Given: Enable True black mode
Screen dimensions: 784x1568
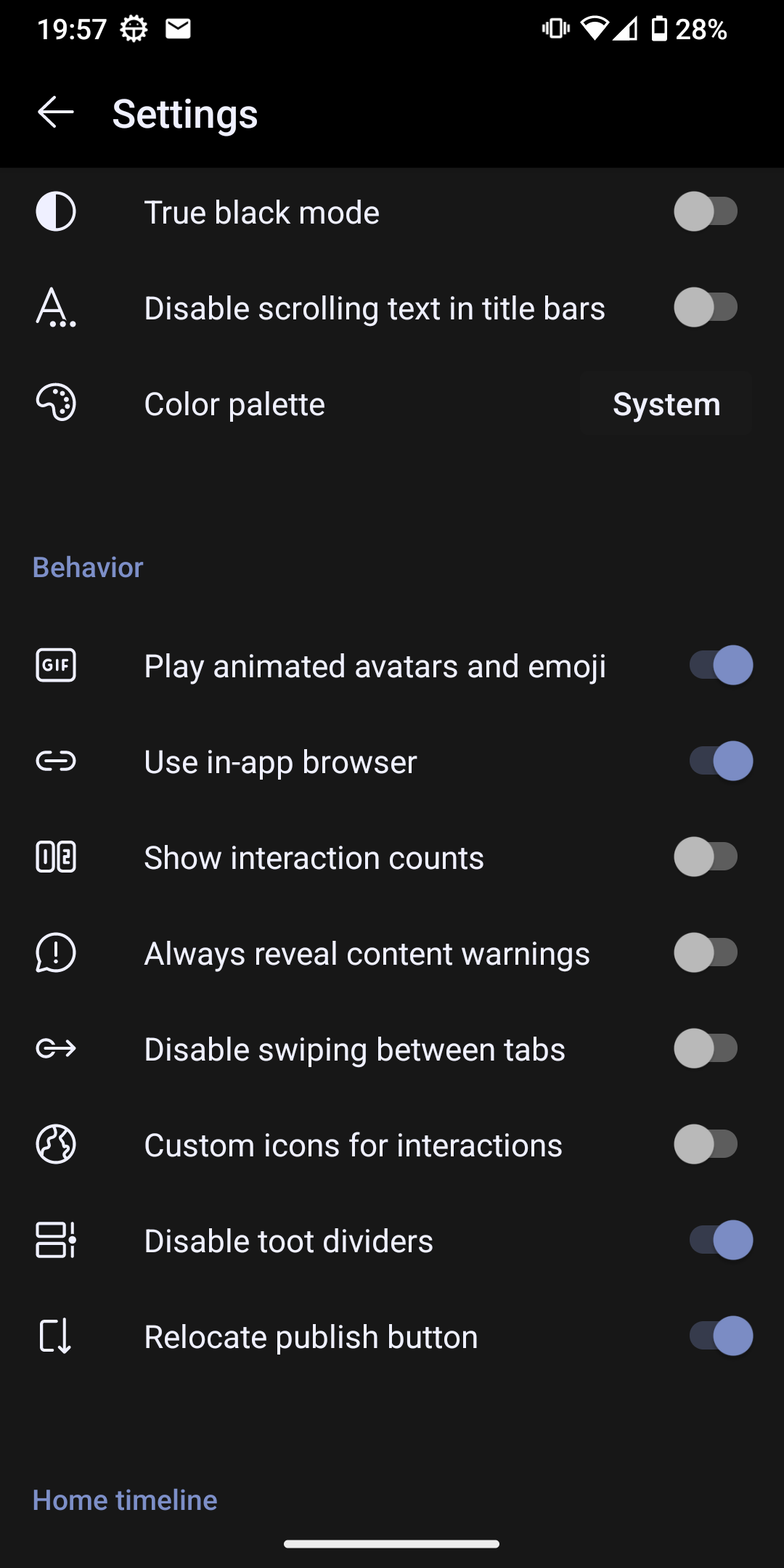Looking at the screenshot, I should 706,212.
